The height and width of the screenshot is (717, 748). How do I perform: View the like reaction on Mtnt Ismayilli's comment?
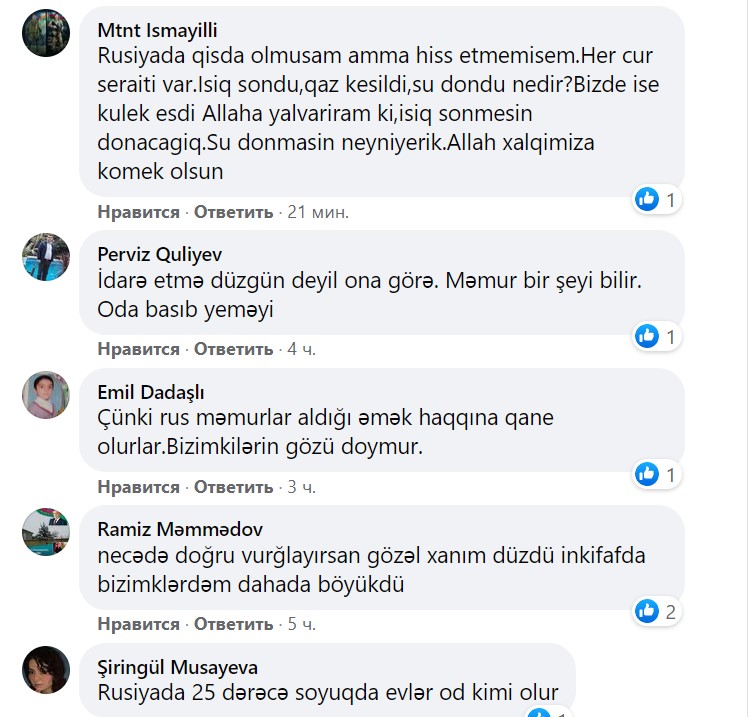pyautogui.click(x=657, y=200)
